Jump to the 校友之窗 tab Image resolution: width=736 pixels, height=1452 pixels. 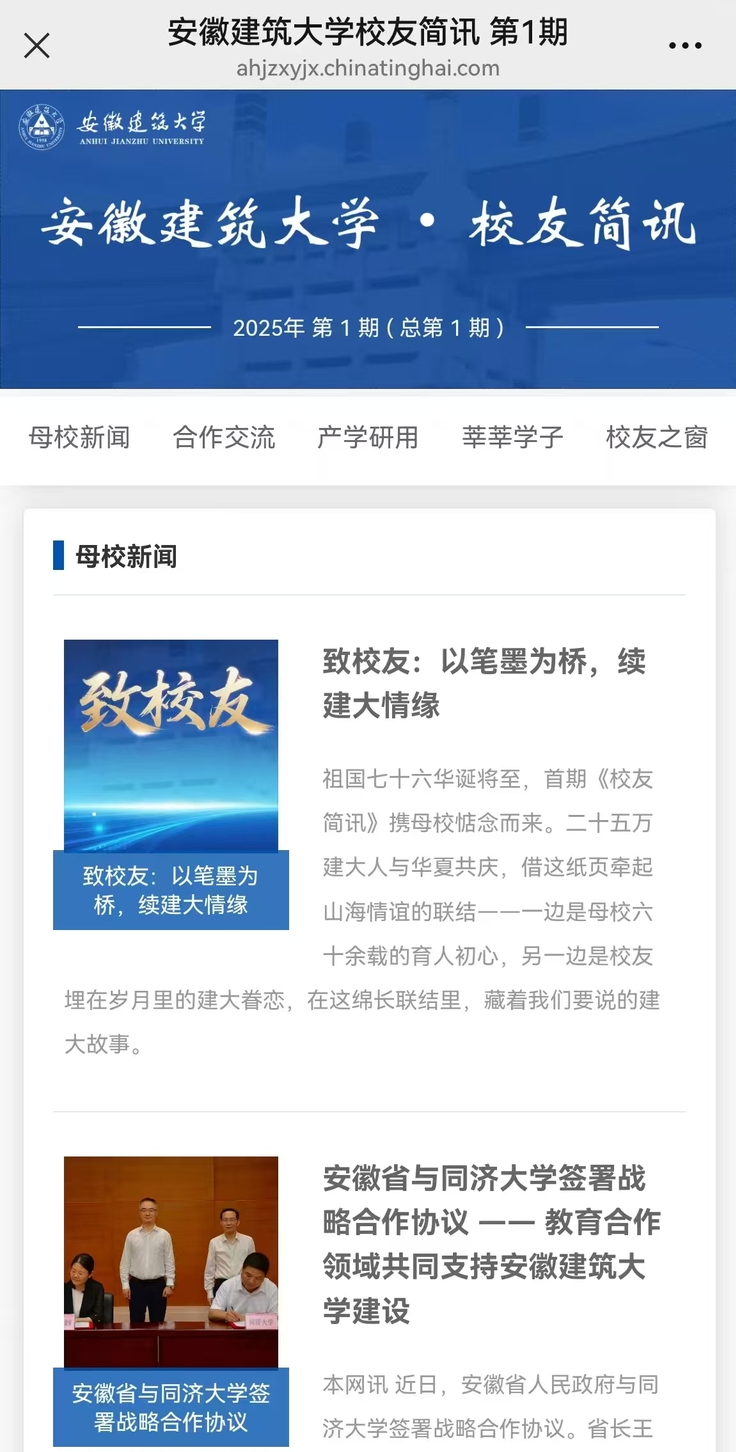656,437
